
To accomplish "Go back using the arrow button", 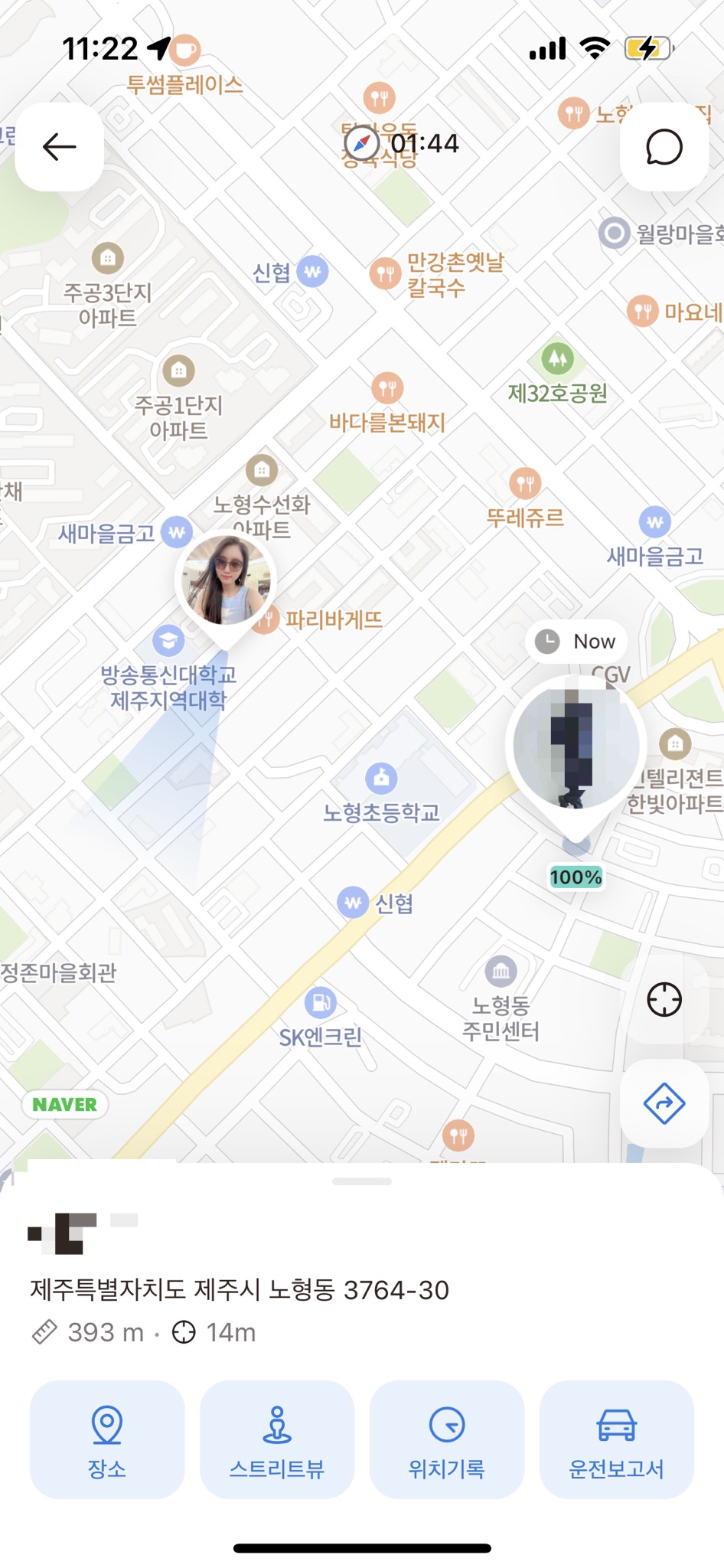I will click(60, 147).
